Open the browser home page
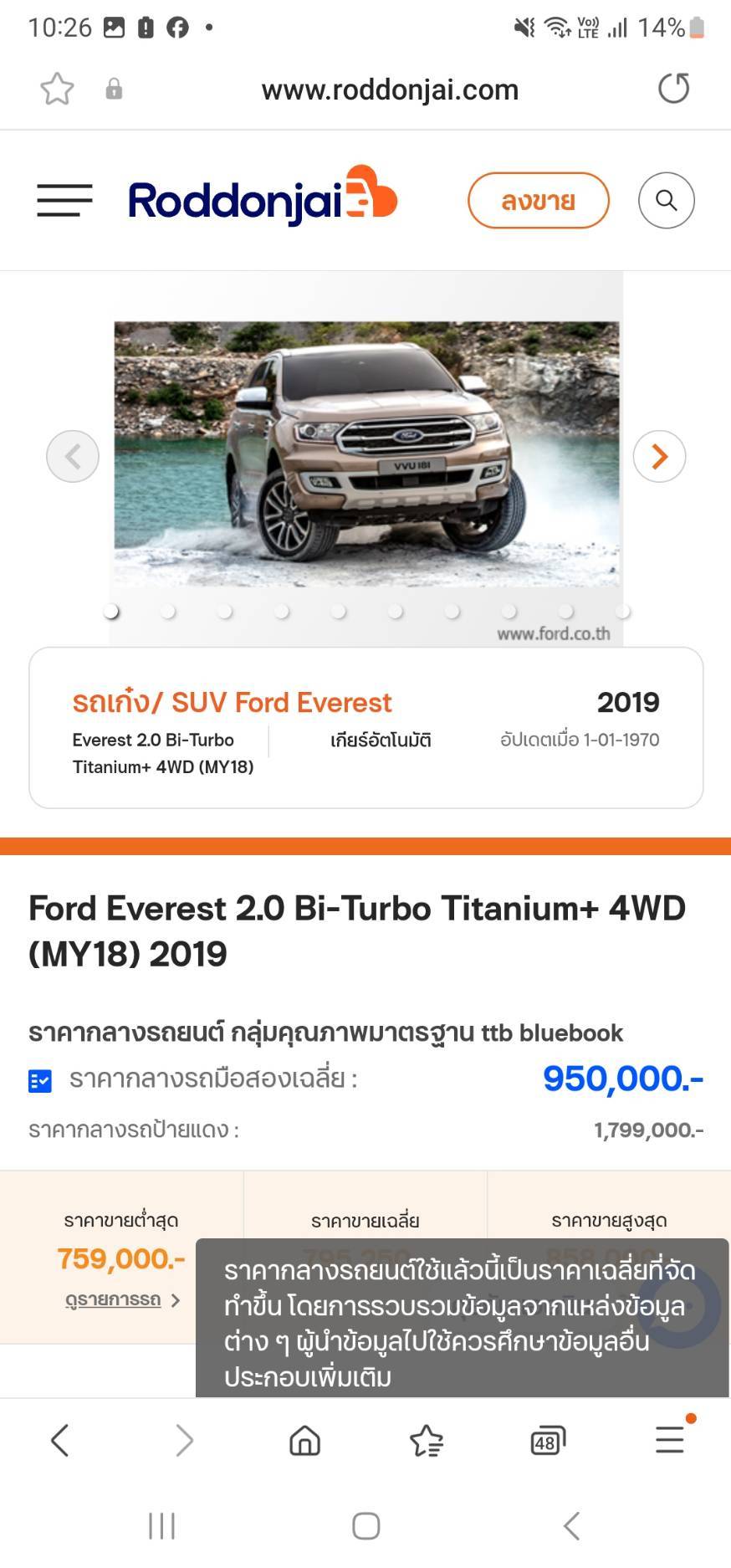This screenshot has height=1568, width=731. click(x=304, y=1440)
